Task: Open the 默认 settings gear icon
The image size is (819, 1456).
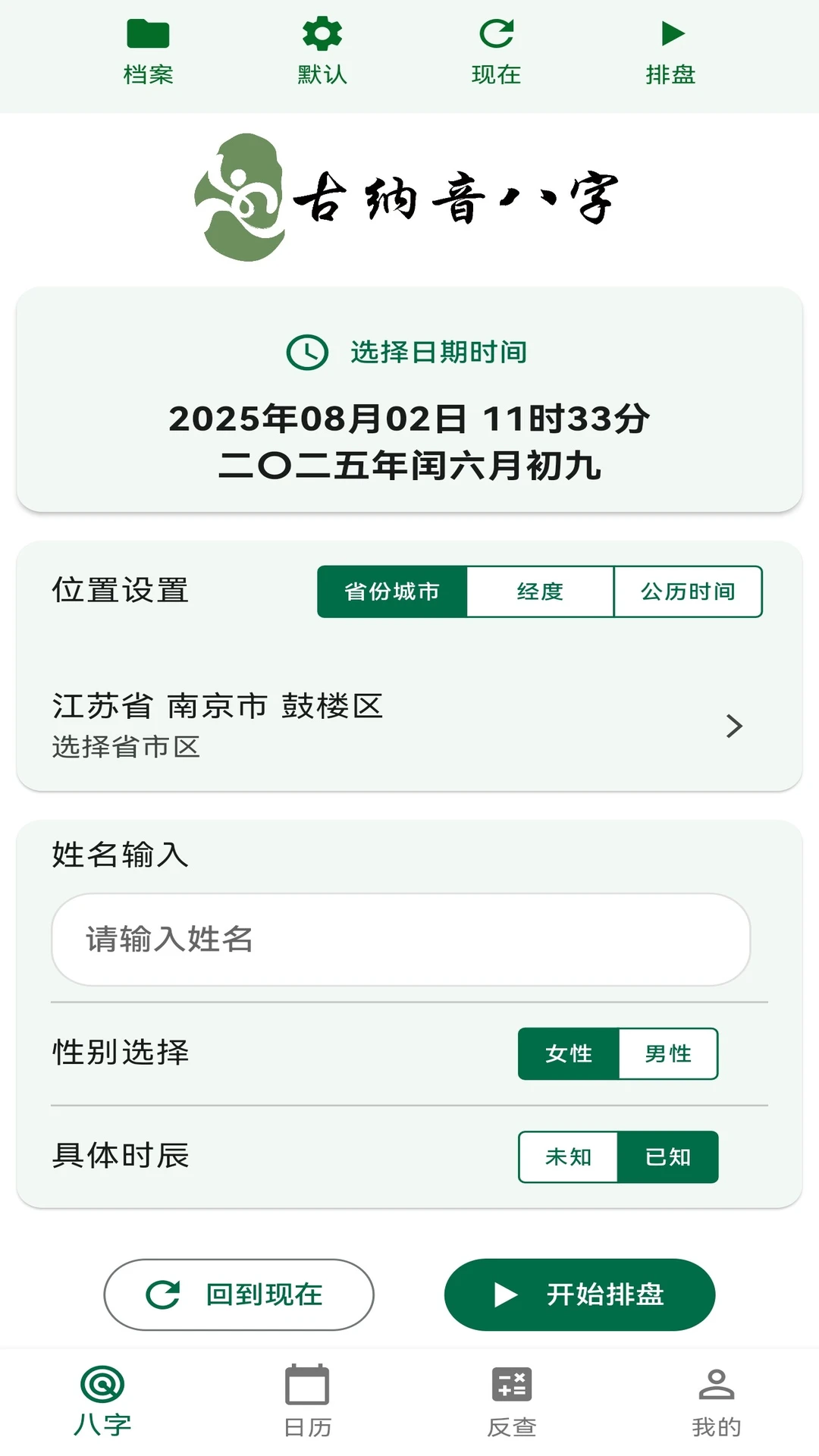Action: tap(322, 33)
